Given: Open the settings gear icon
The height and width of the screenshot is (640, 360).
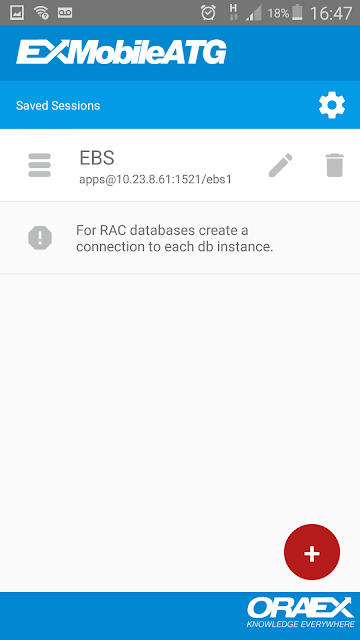Looking at the screenshot, I should (332, 105).
